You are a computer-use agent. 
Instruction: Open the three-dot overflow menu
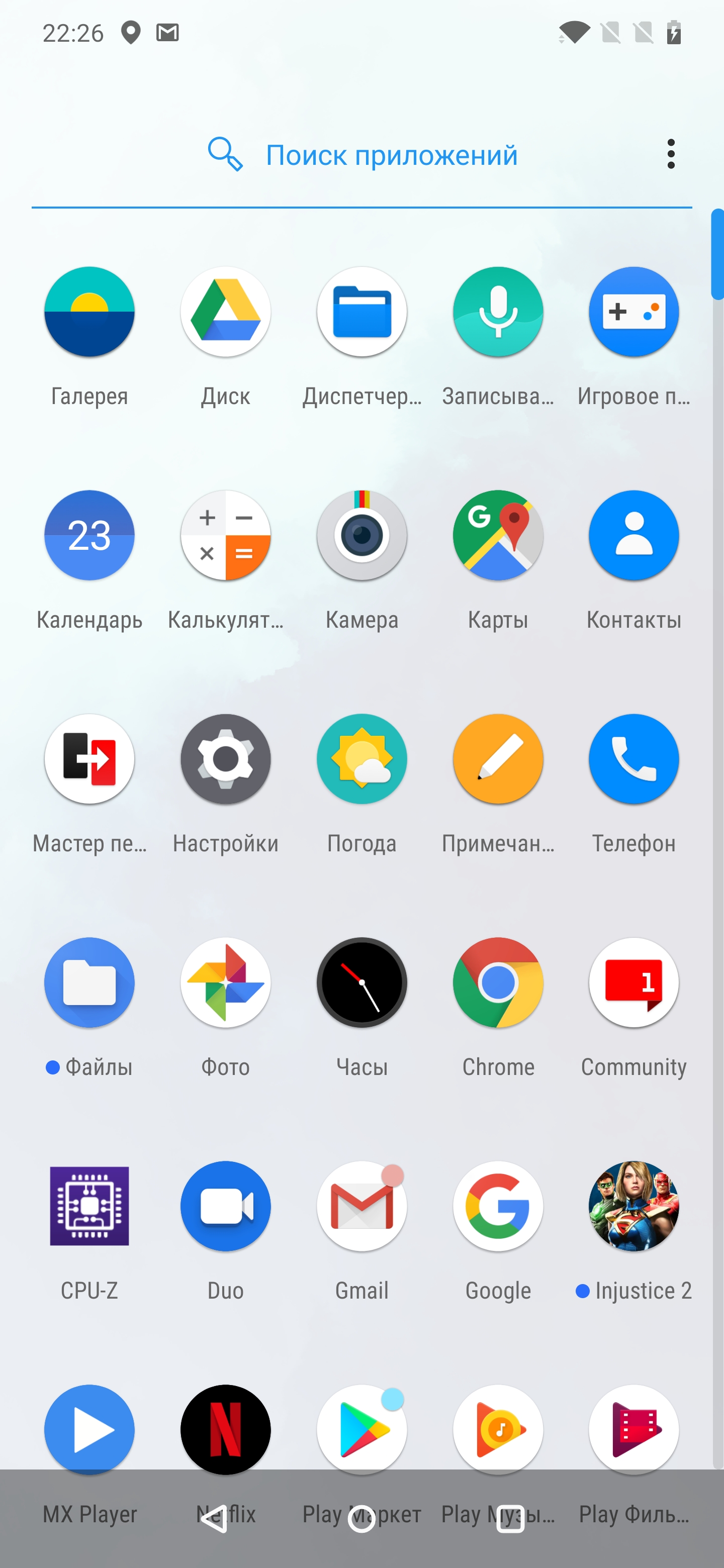coord(670,154)
